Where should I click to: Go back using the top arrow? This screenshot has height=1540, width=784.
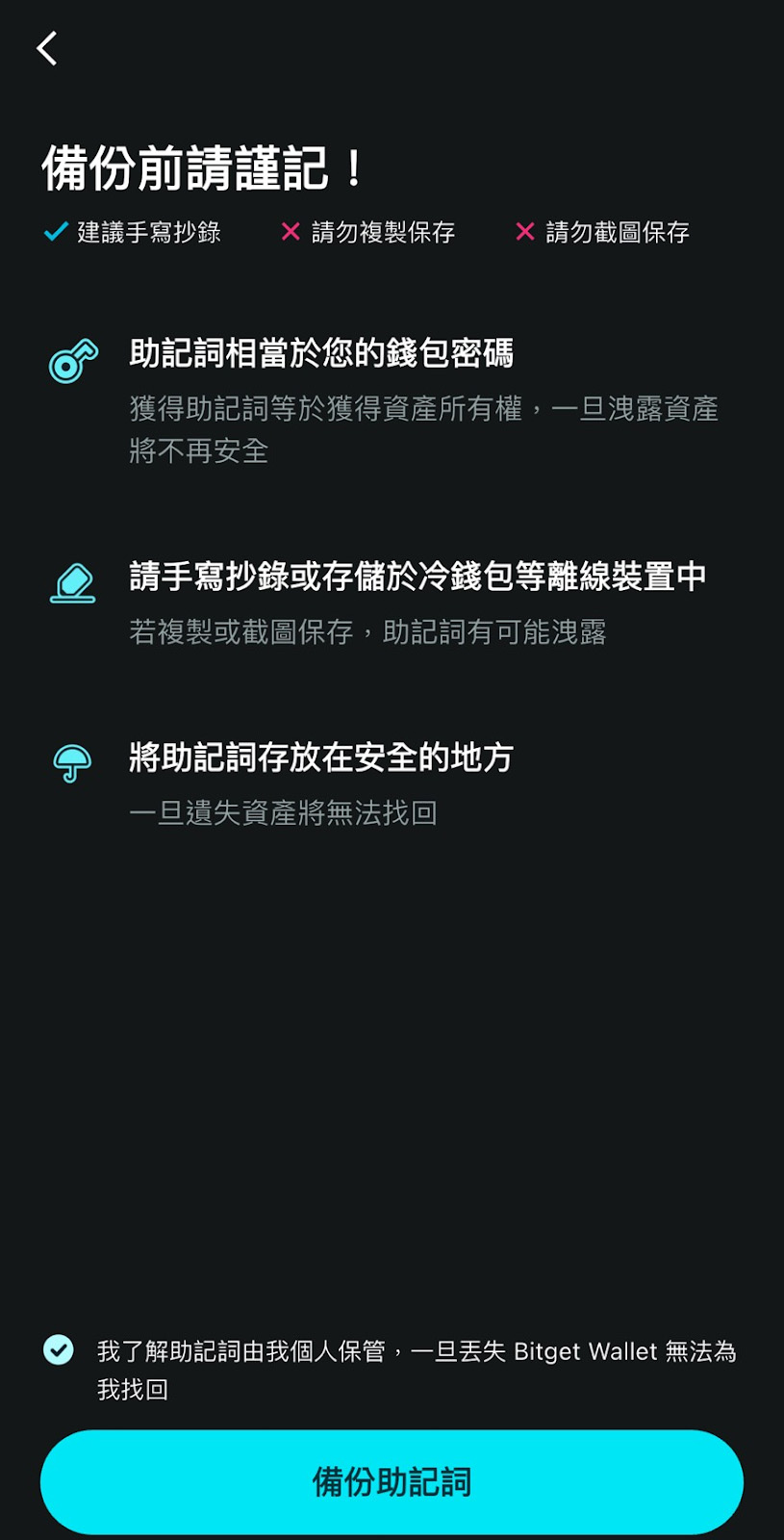(x=47, y=48)
